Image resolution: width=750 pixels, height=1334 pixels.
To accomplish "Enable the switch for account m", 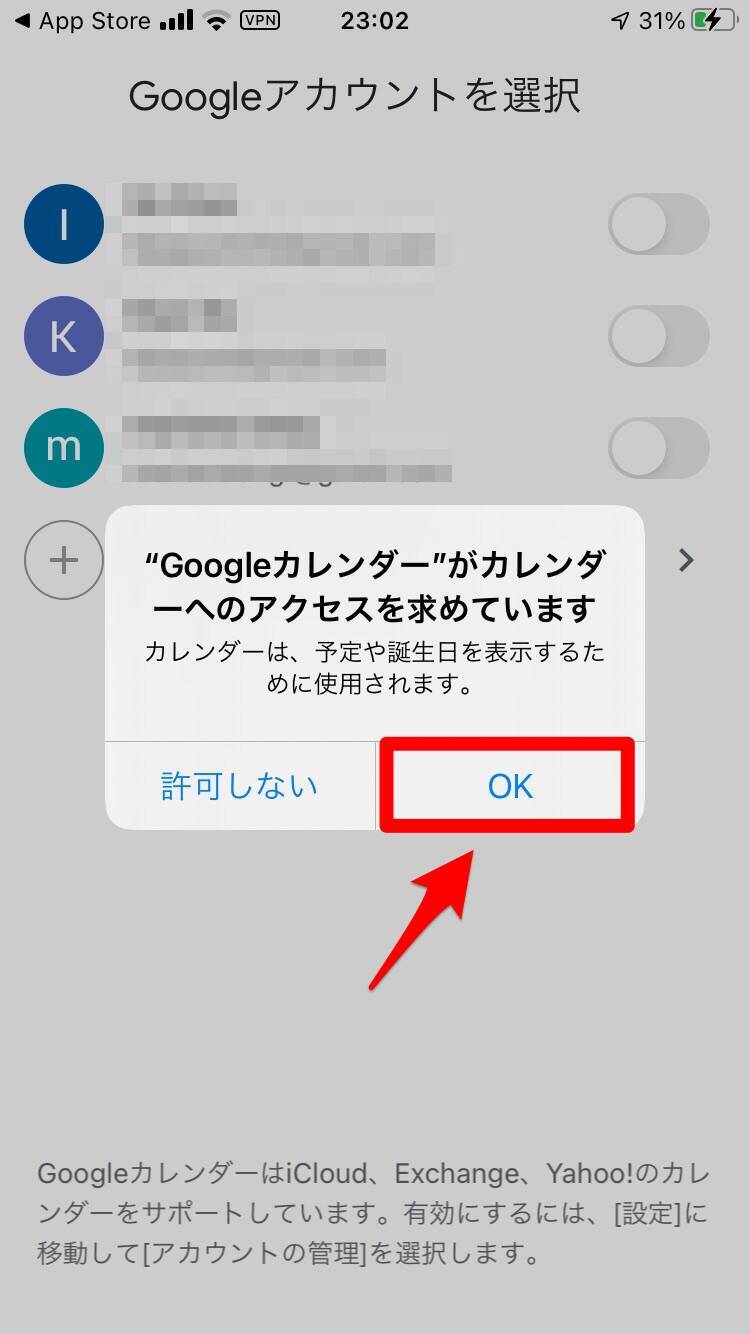I will tap(658, 448).
